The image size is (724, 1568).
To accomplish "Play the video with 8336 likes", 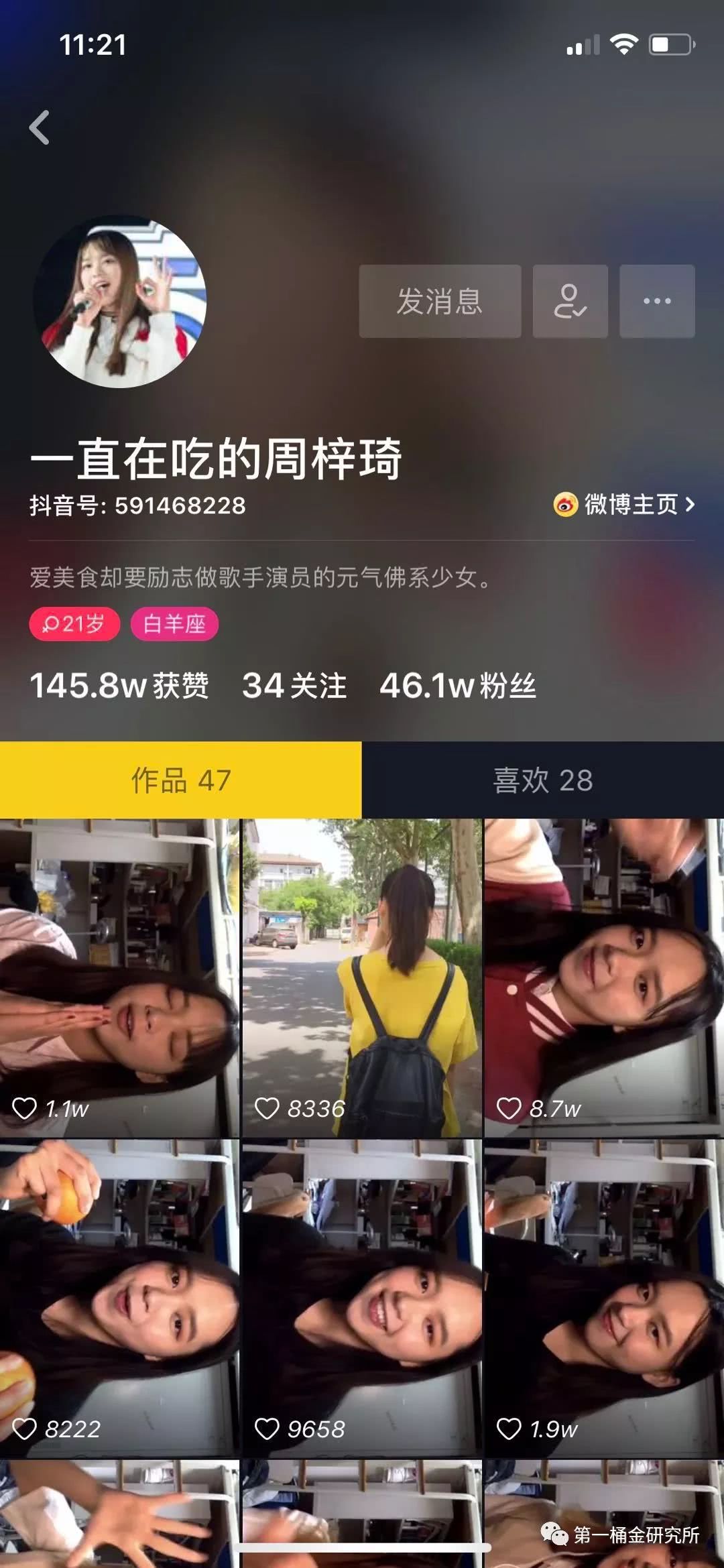I will coord(362,977).
